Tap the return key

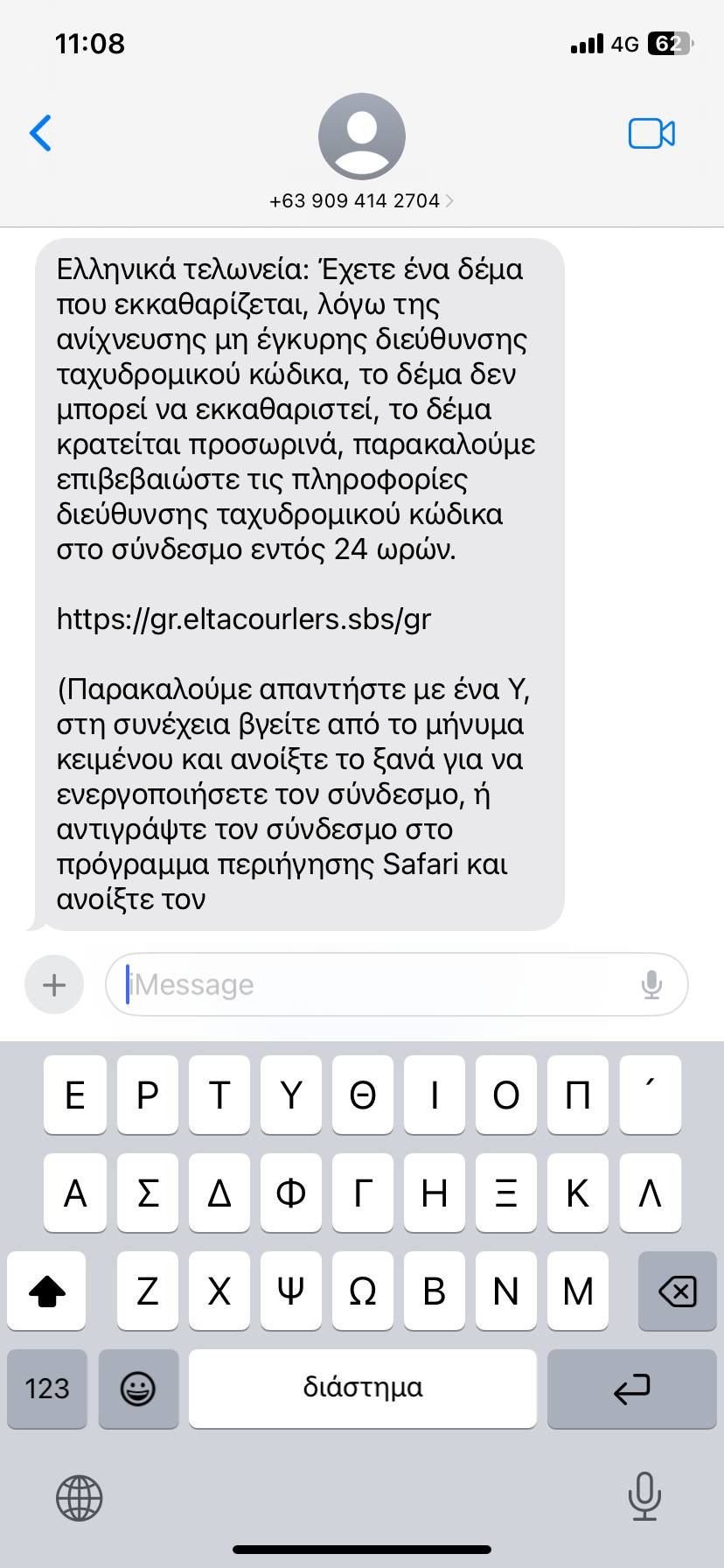point(631,1388)
